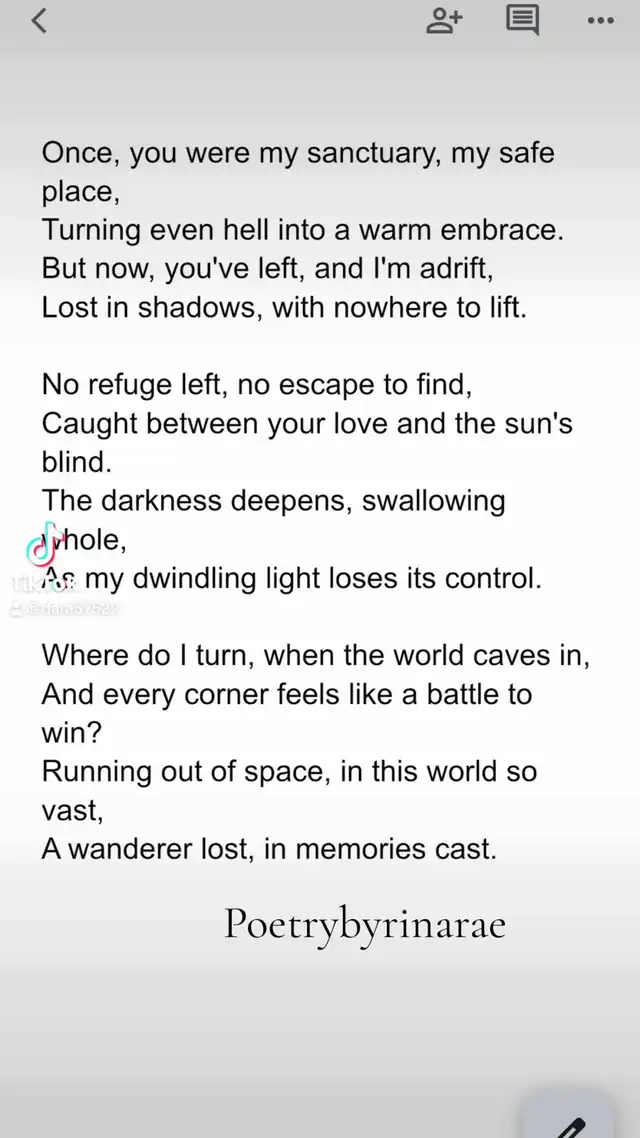Open the add-people share icon
The image size is (640, 1138).
tap(444, 21)
